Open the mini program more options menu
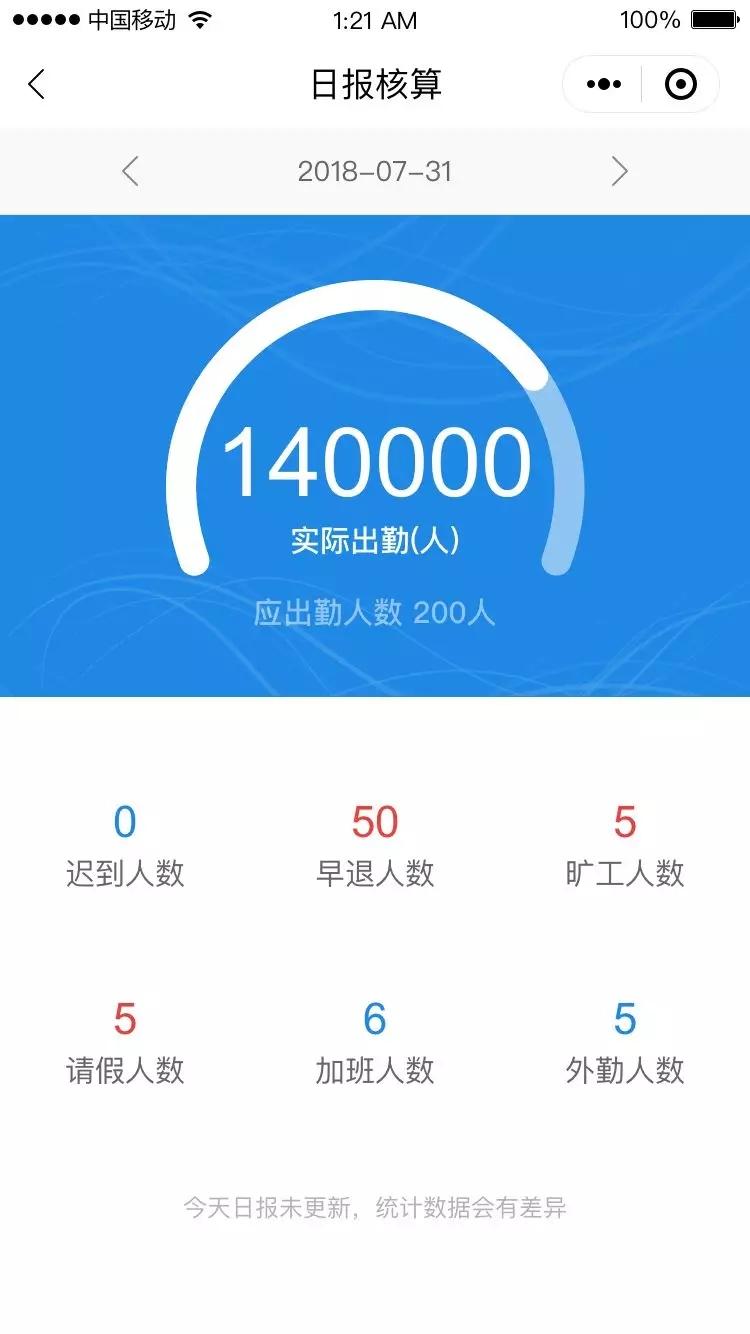750x1334 pixels. click(603, 85)
